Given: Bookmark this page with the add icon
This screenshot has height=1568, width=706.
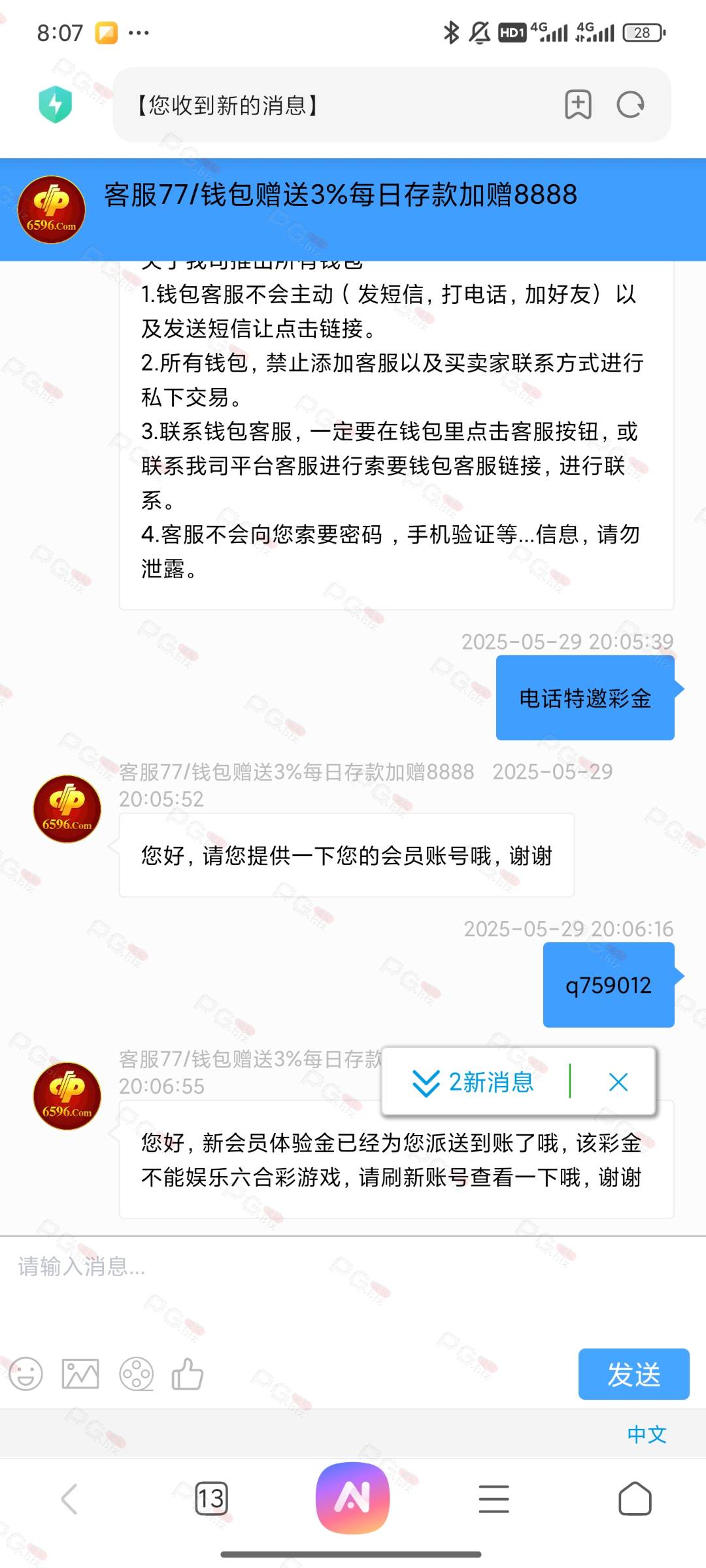Looking at the screenshot, I should (579, 105).
